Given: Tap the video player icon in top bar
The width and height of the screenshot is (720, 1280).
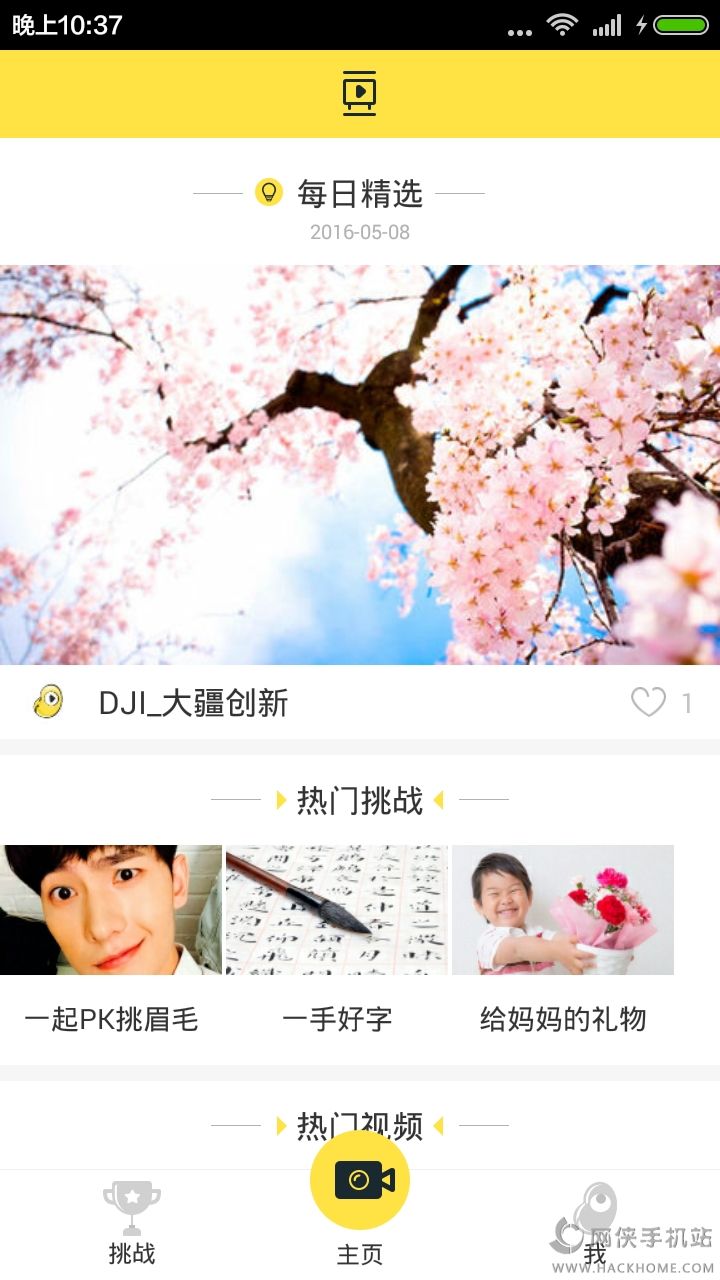Looking at the screenshot, I should point(359,93).
